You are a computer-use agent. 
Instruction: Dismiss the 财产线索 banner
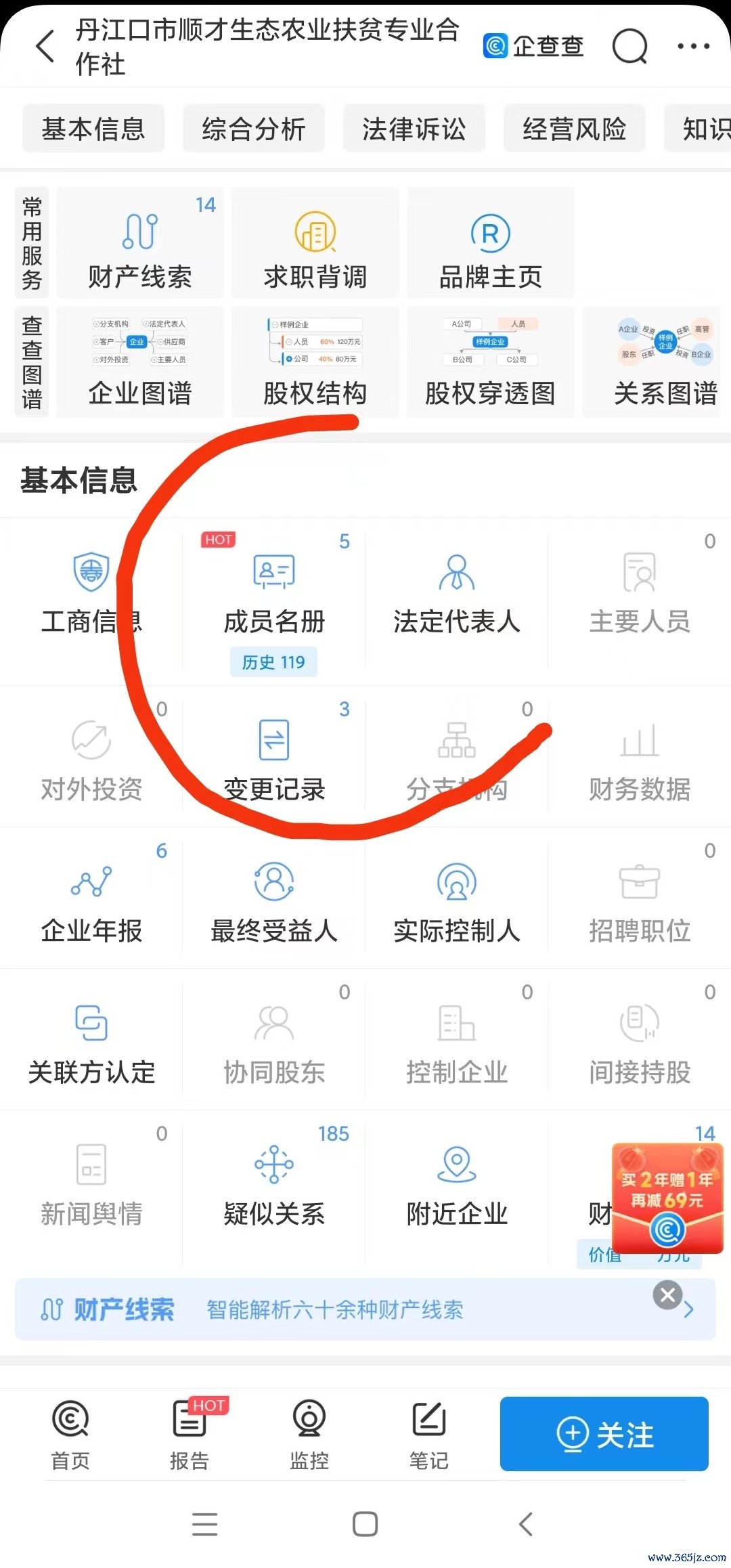point(667,1295)
